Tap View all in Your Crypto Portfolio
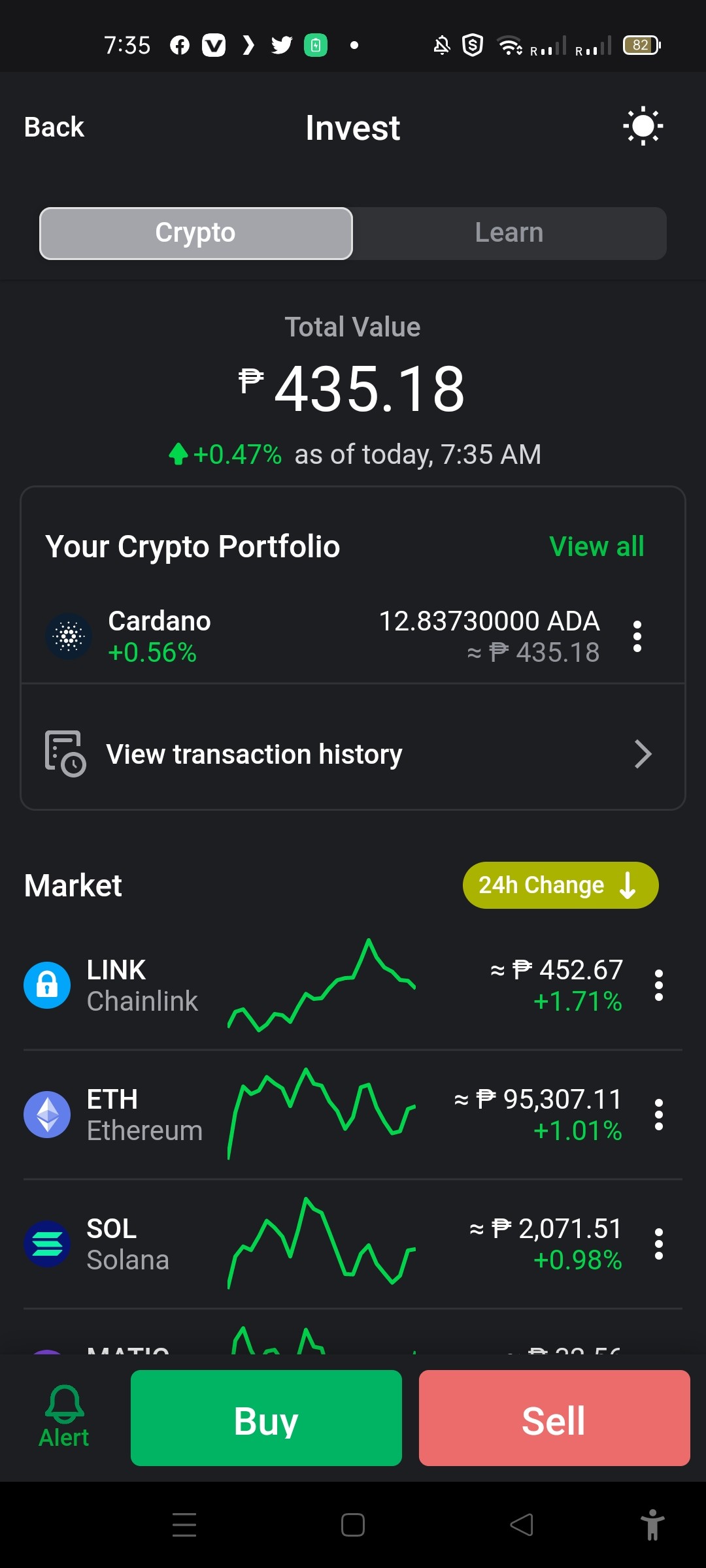The width and height of the screenshot is (706, 1568). (597, 546)
